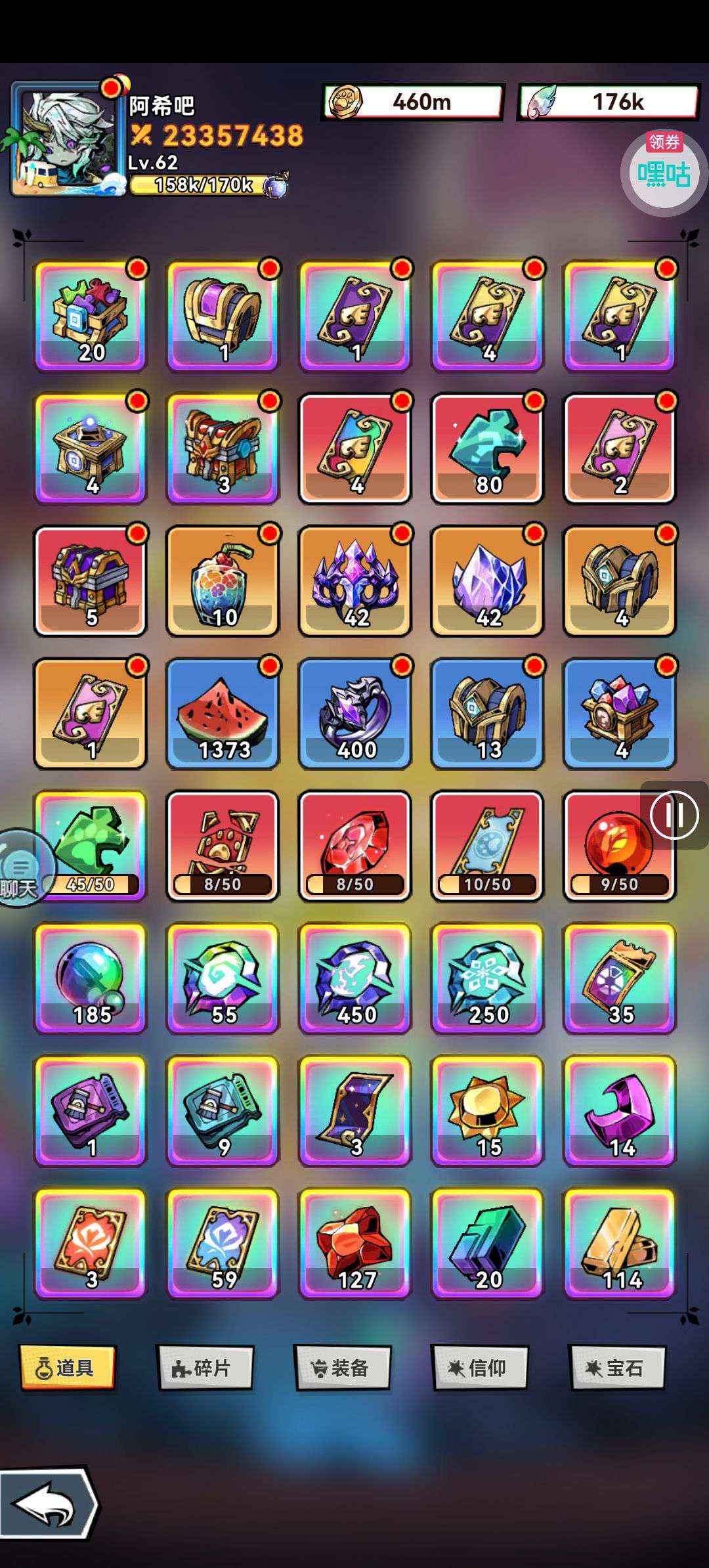Image resolution: width=709 pixels, height=1568 pixels.
Task: Open the 宝石 tab
Action: tap(617, 1368)
